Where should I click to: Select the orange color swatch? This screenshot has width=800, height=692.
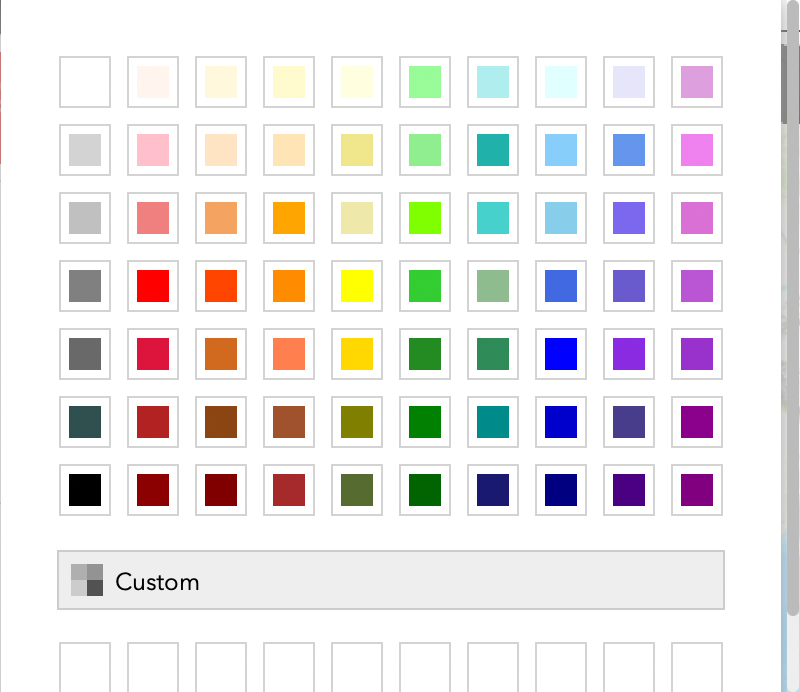[x=289, y=218]
